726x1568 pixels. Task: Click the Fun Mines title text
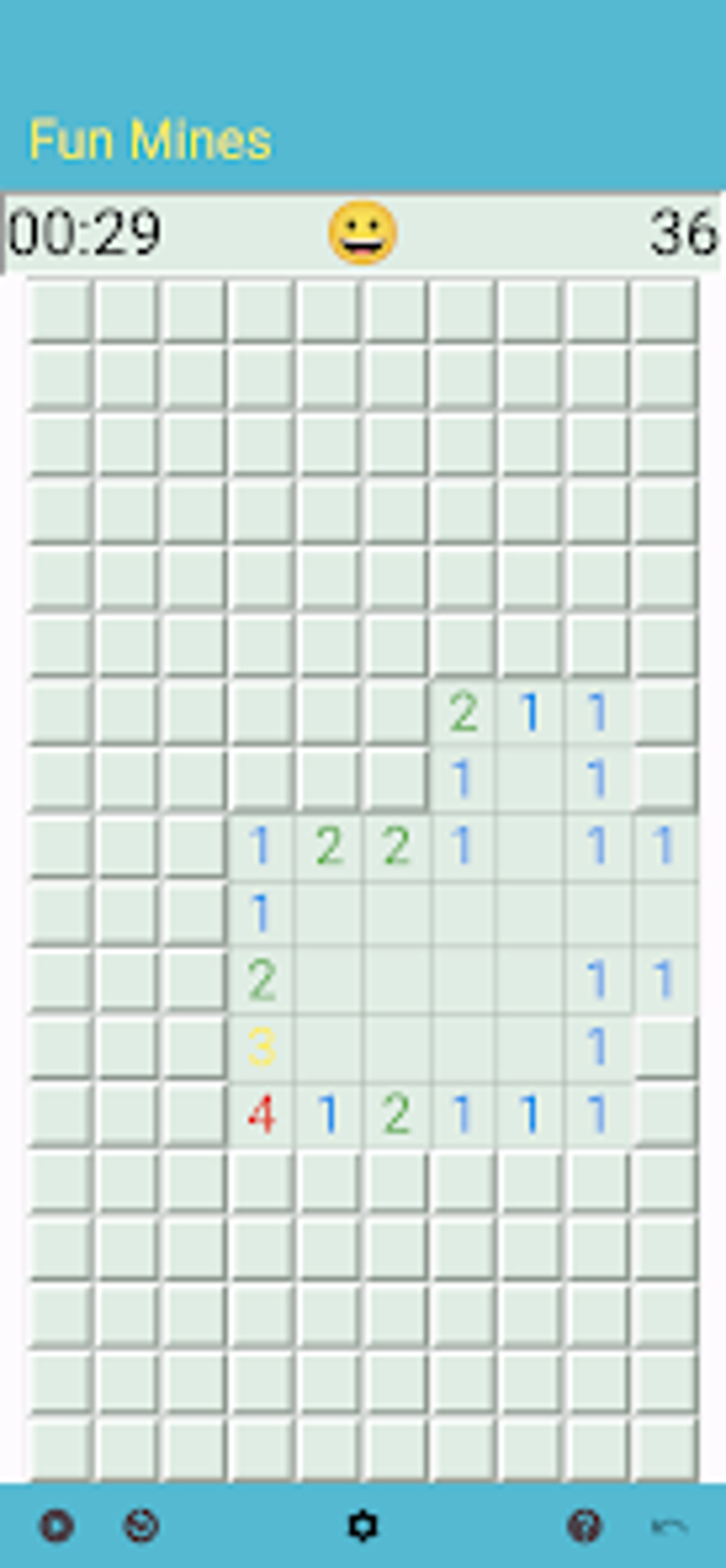149,139
